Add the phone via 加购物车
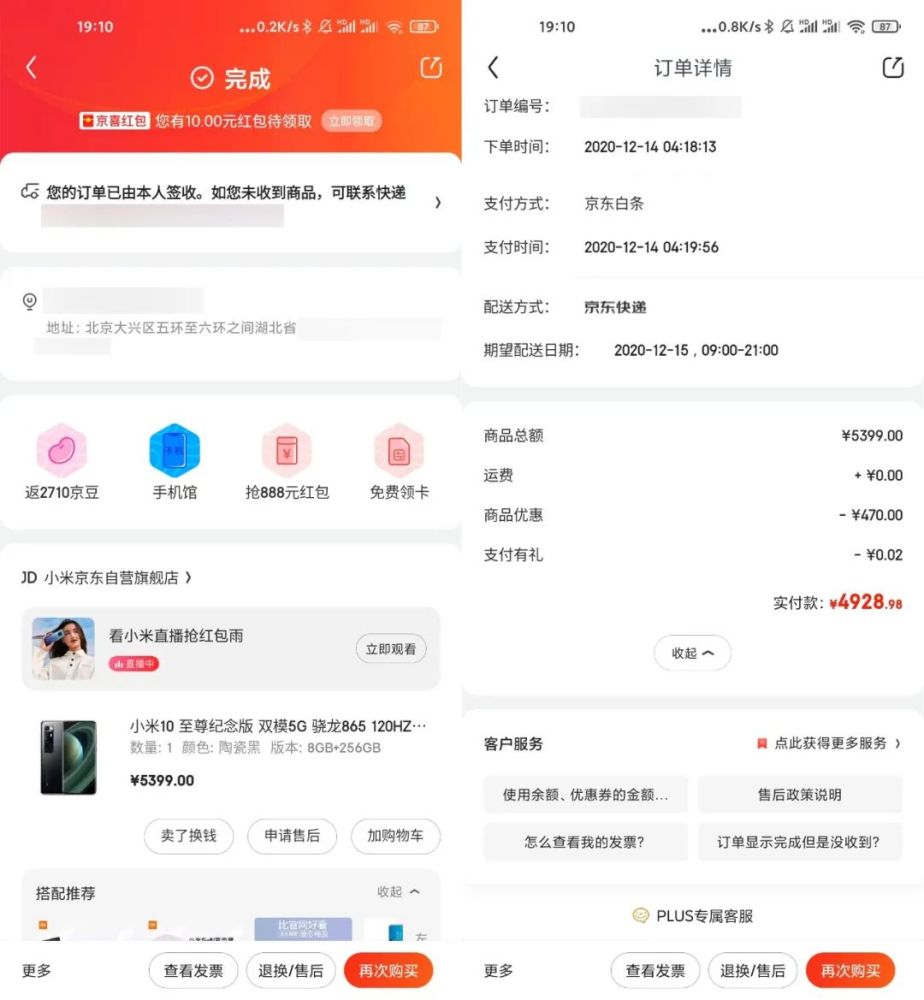Viewport: 924px width, 1000px height. (395, 836)
